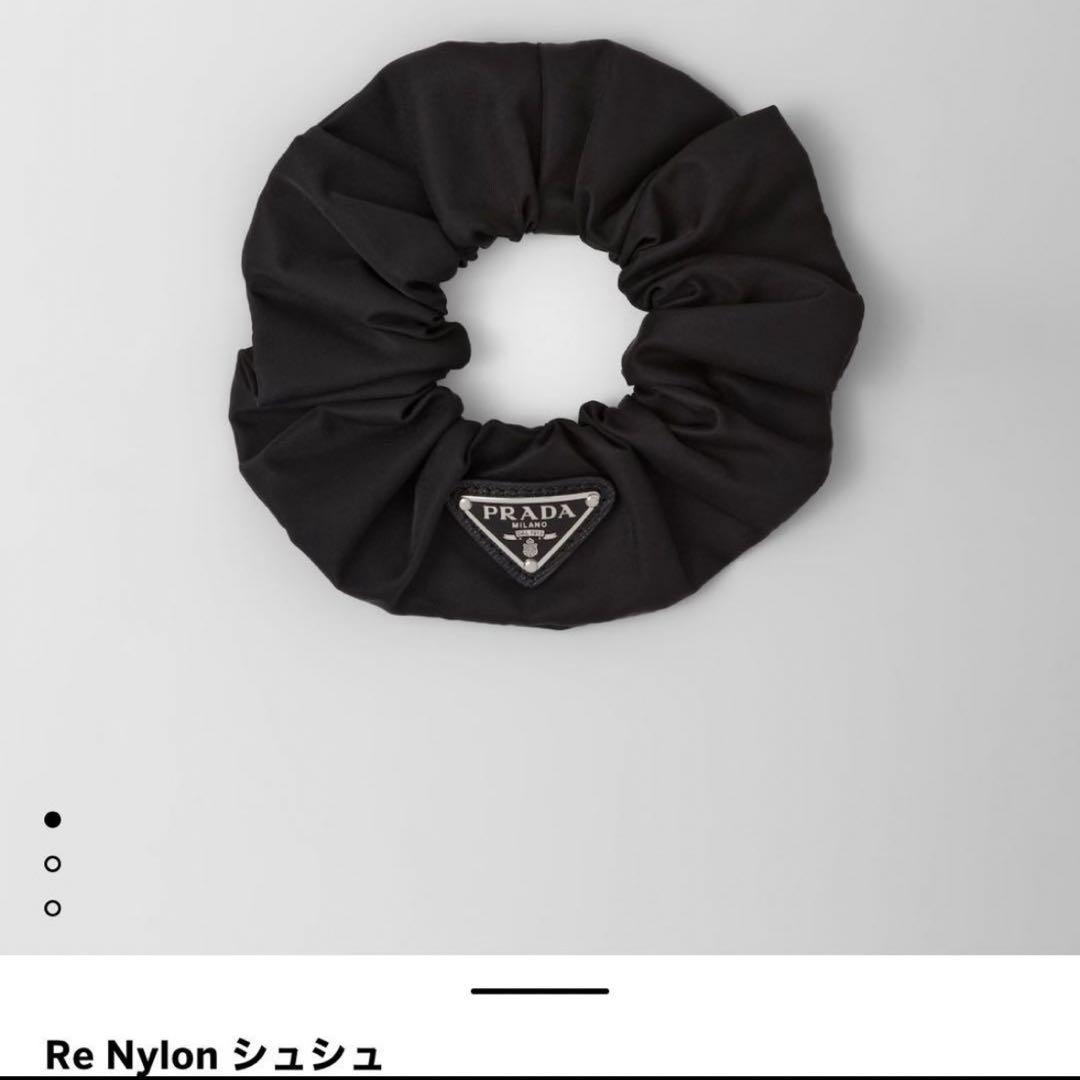This screenshot has height=1080, width=1080.
Task: Jump to the third image indicator dot
Action: [x=53, y=908]
